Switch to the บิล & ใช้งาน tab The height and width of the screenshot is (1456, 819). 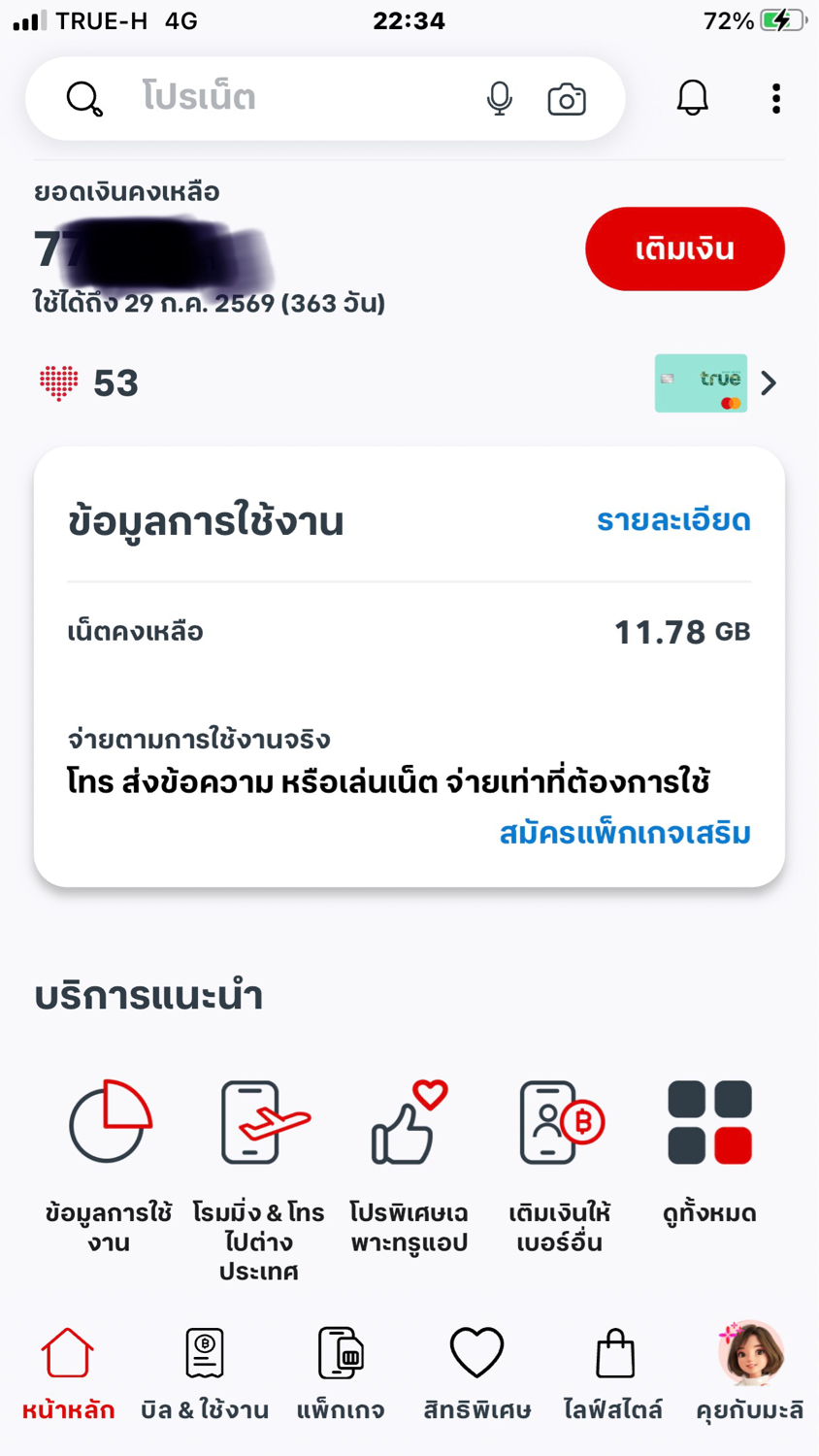[204, 1374]
